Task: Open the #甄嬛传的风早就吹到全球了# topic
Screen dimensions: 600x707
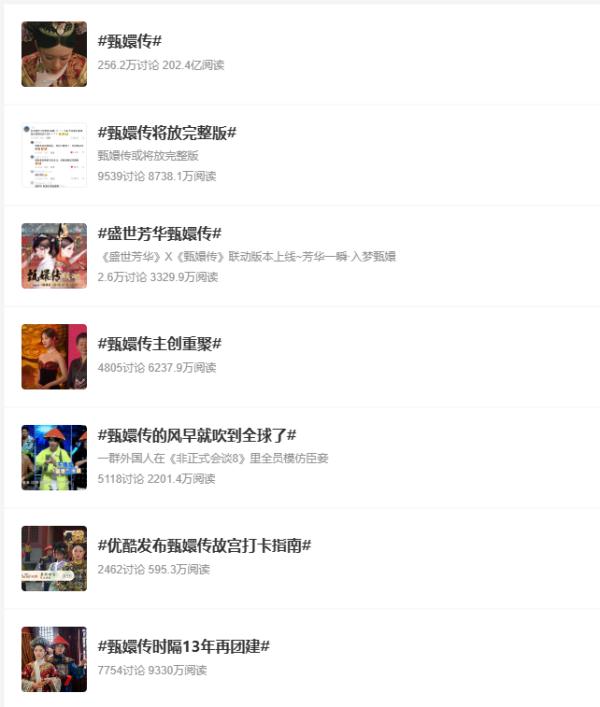Action: [197, 435]
